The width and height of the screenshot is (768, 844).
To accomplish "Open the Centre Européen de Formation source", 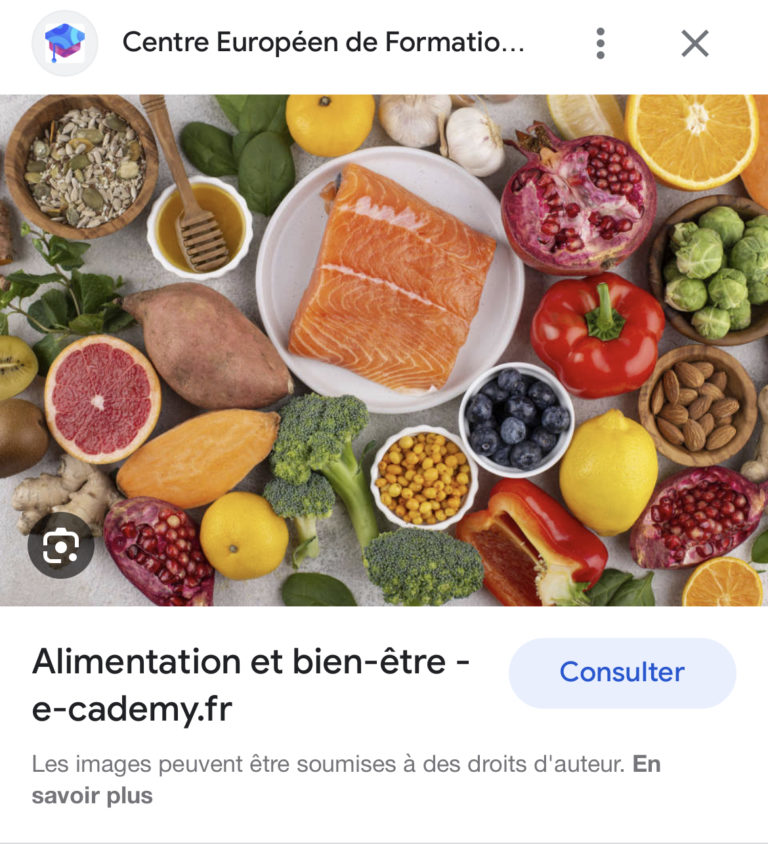I will pos(322,43).
